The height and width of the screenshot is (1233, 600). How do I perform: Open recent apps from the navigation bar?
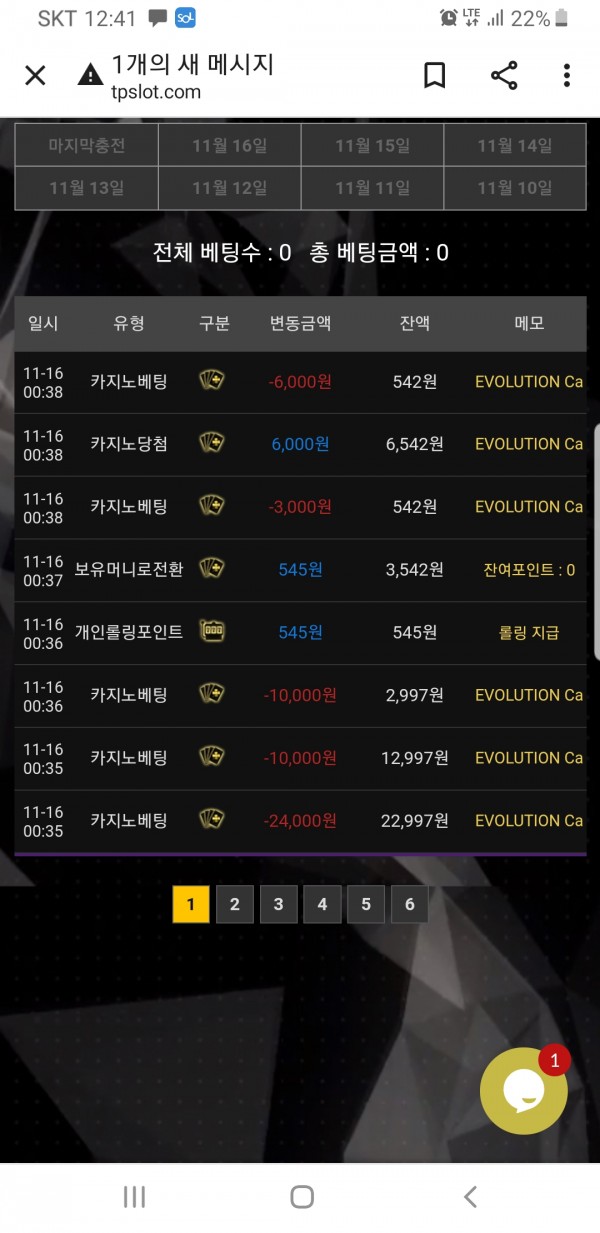click(134, 1197)
